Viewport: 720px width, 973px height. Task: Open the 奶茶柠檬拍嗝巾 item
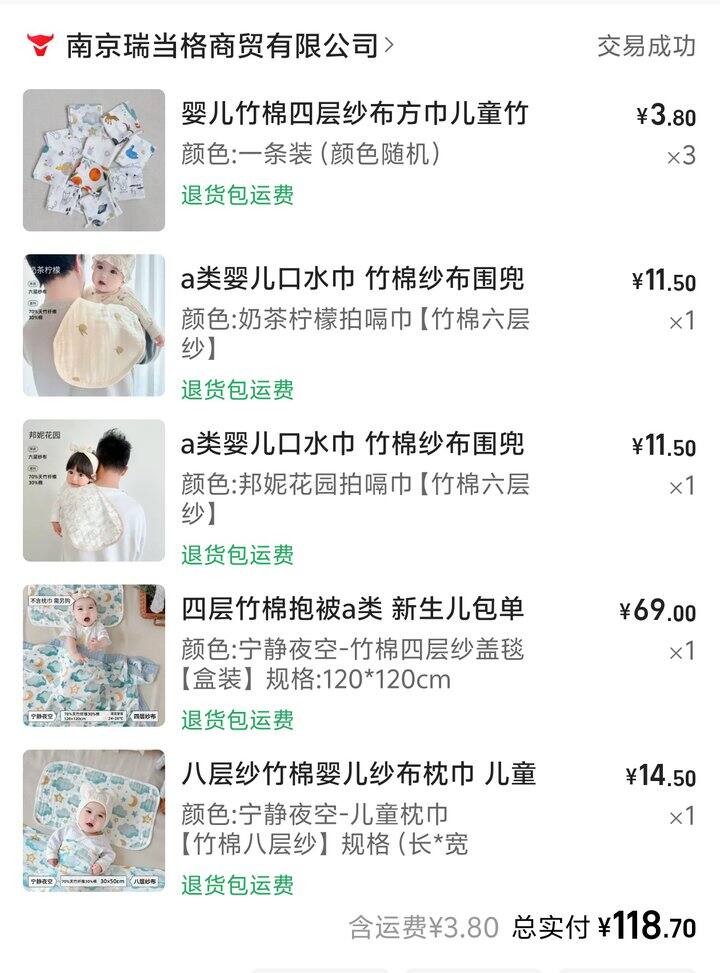click(352, 279)
